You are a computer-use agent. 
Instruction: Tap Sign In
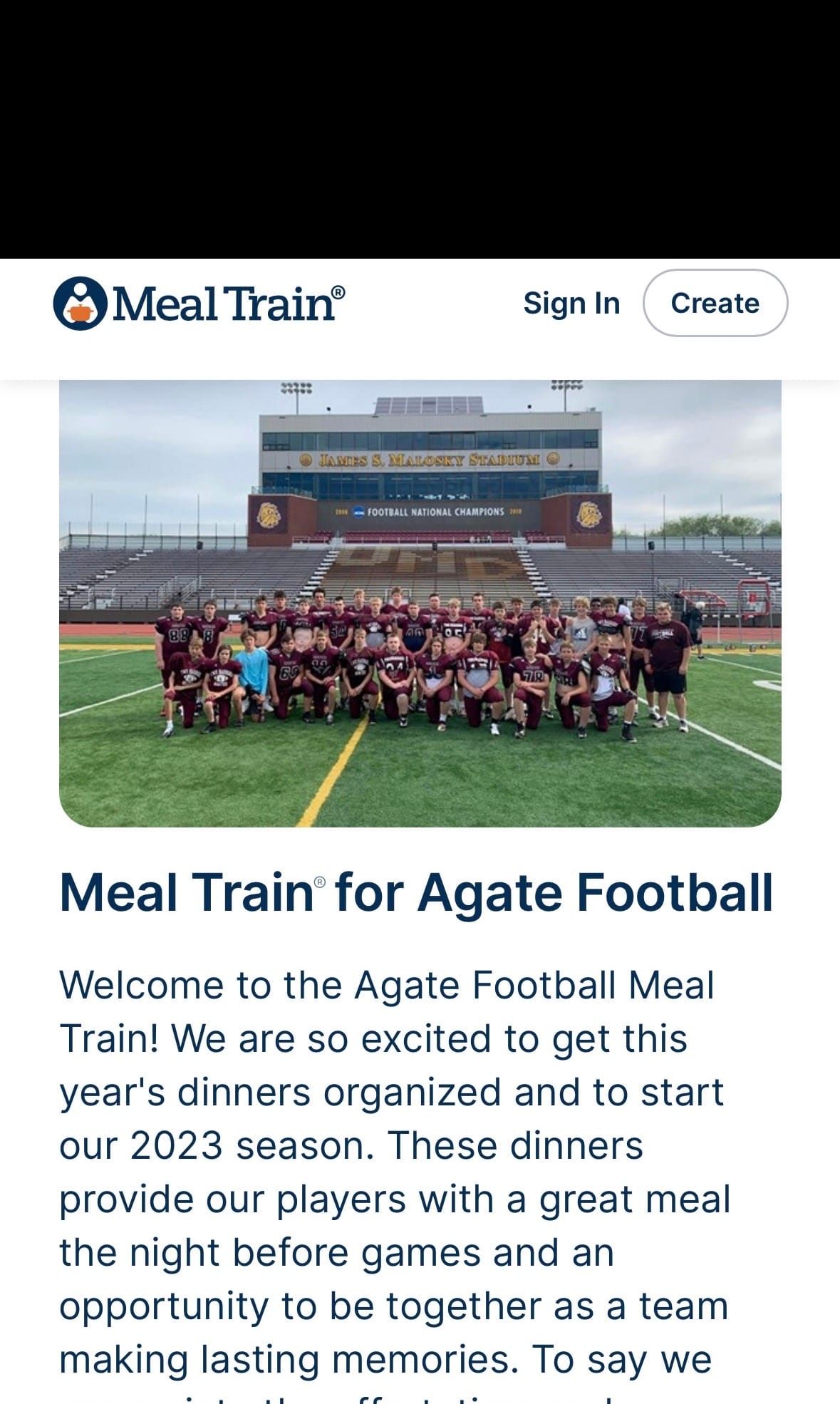point(571,304)
